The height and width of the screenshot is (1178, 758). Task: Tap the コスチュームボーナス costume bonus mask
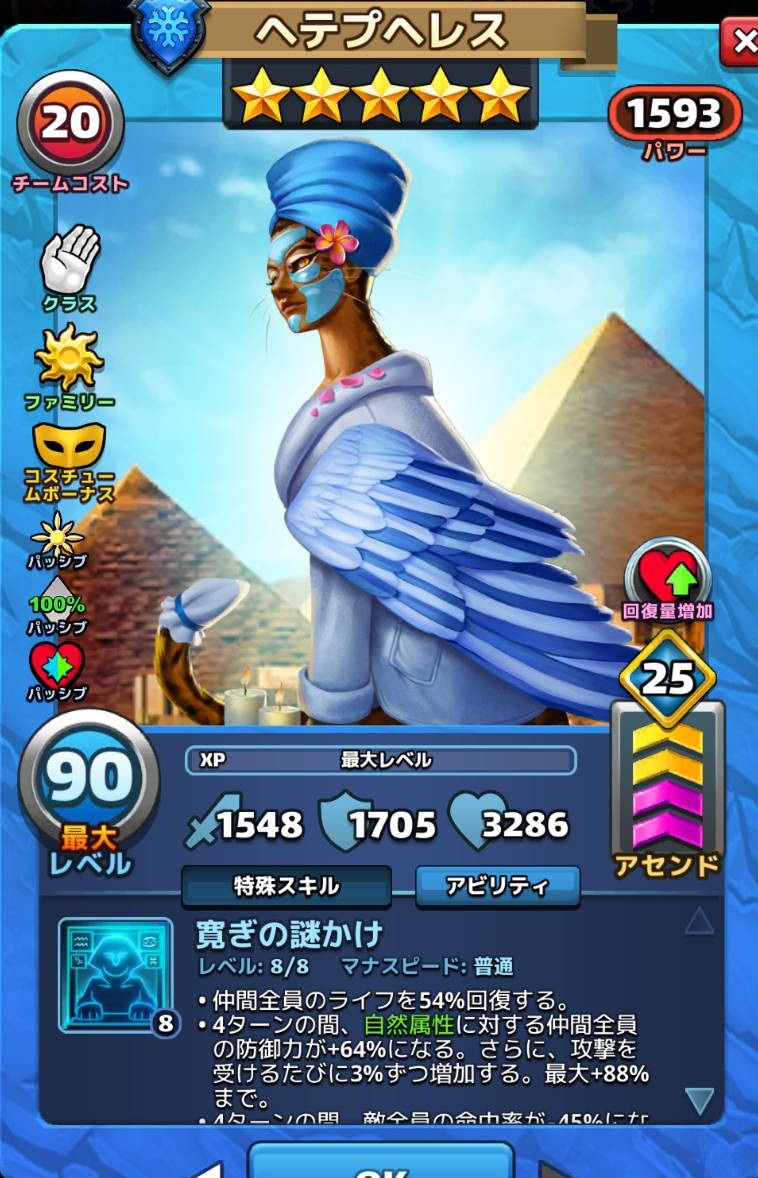click(69, 448)
